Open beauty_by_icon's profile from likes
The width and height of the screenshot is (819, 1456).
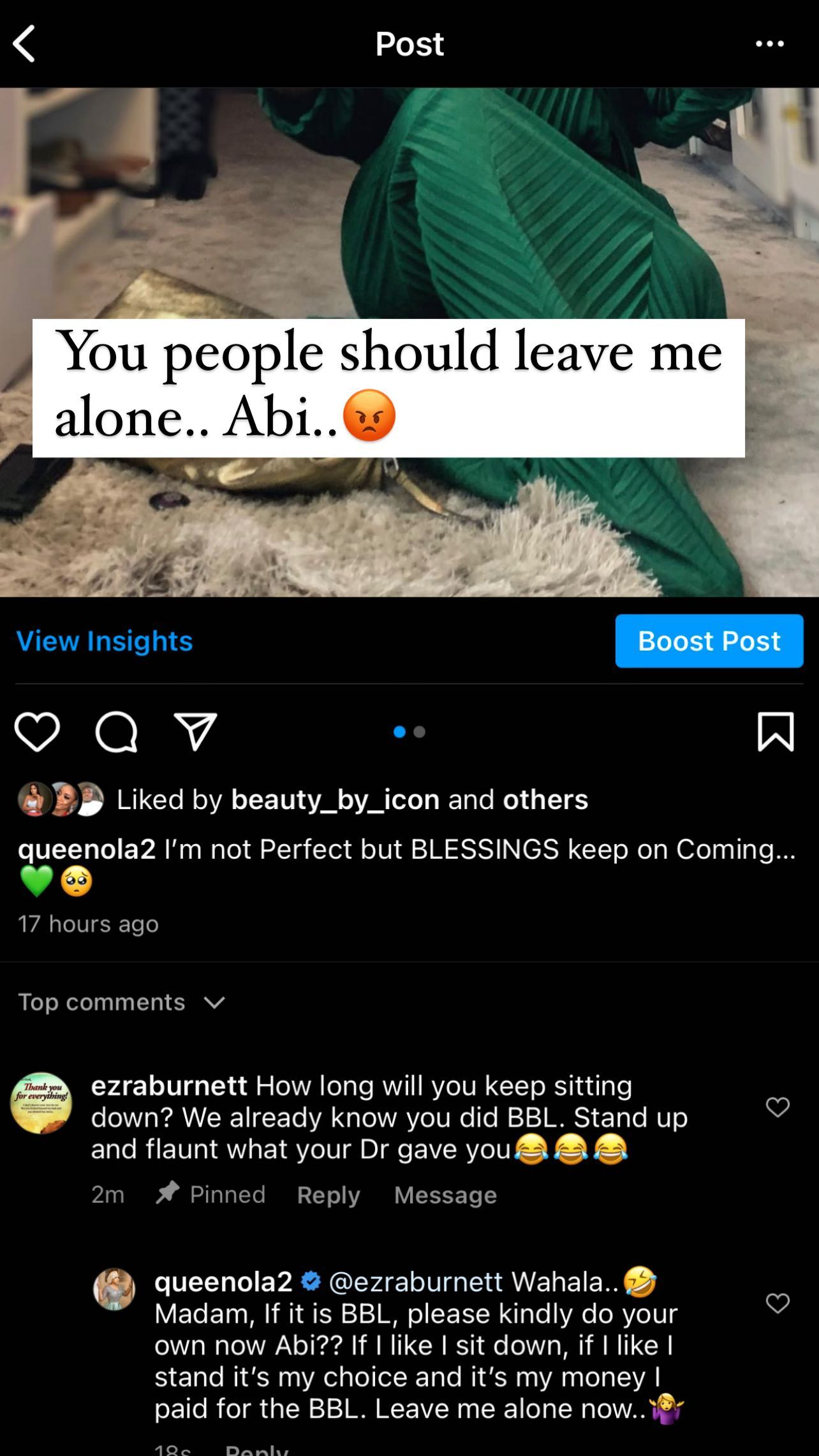coord(335,799)
